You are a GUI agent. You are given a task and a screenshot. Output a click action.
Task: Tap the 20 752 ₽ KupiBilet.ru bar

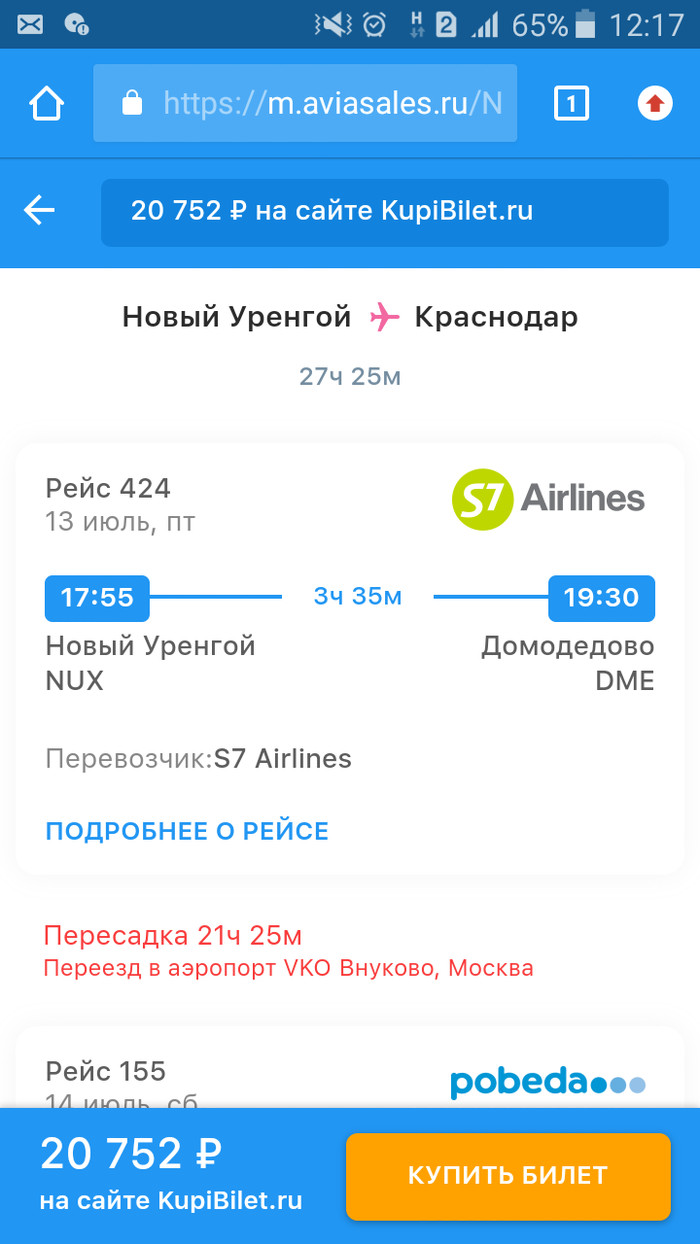click(x=384, y=212)
